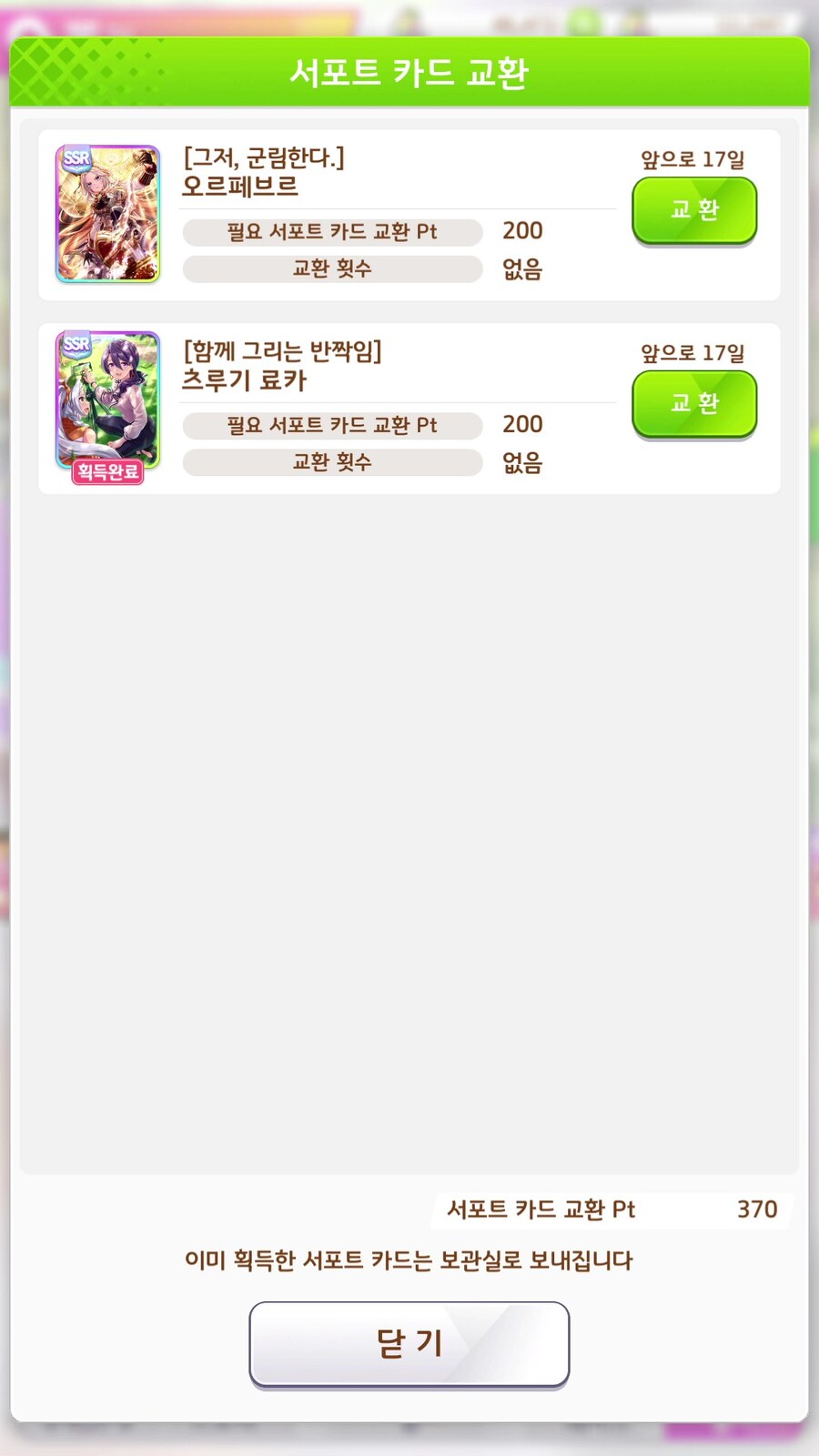Tap 교환 for the 츠루기 료카 card
The height and width of the screenshot is (1456, 819).
694,403
